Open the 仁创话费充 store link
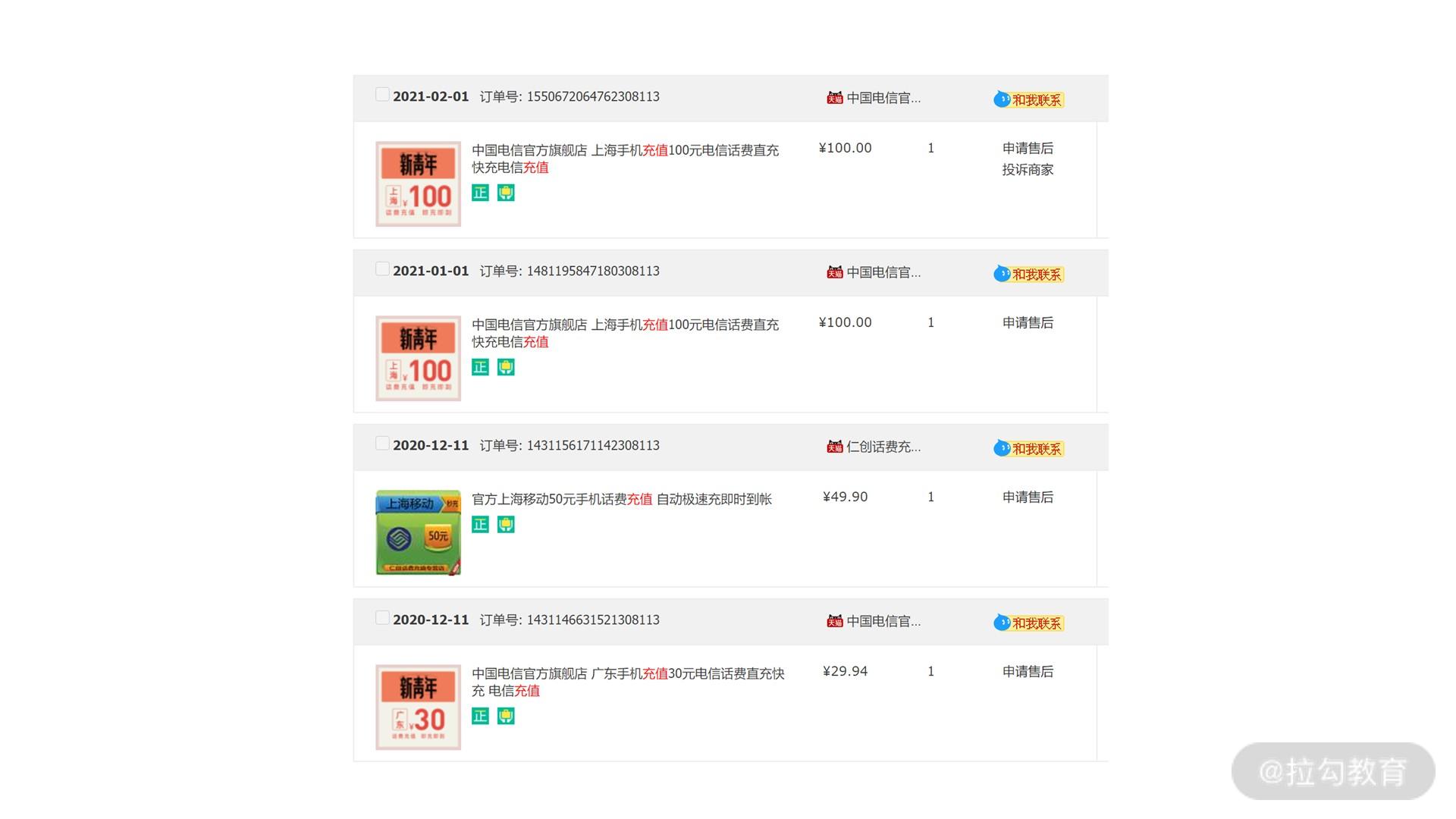This screenshot has height=819, width=1456. (883, 447)
